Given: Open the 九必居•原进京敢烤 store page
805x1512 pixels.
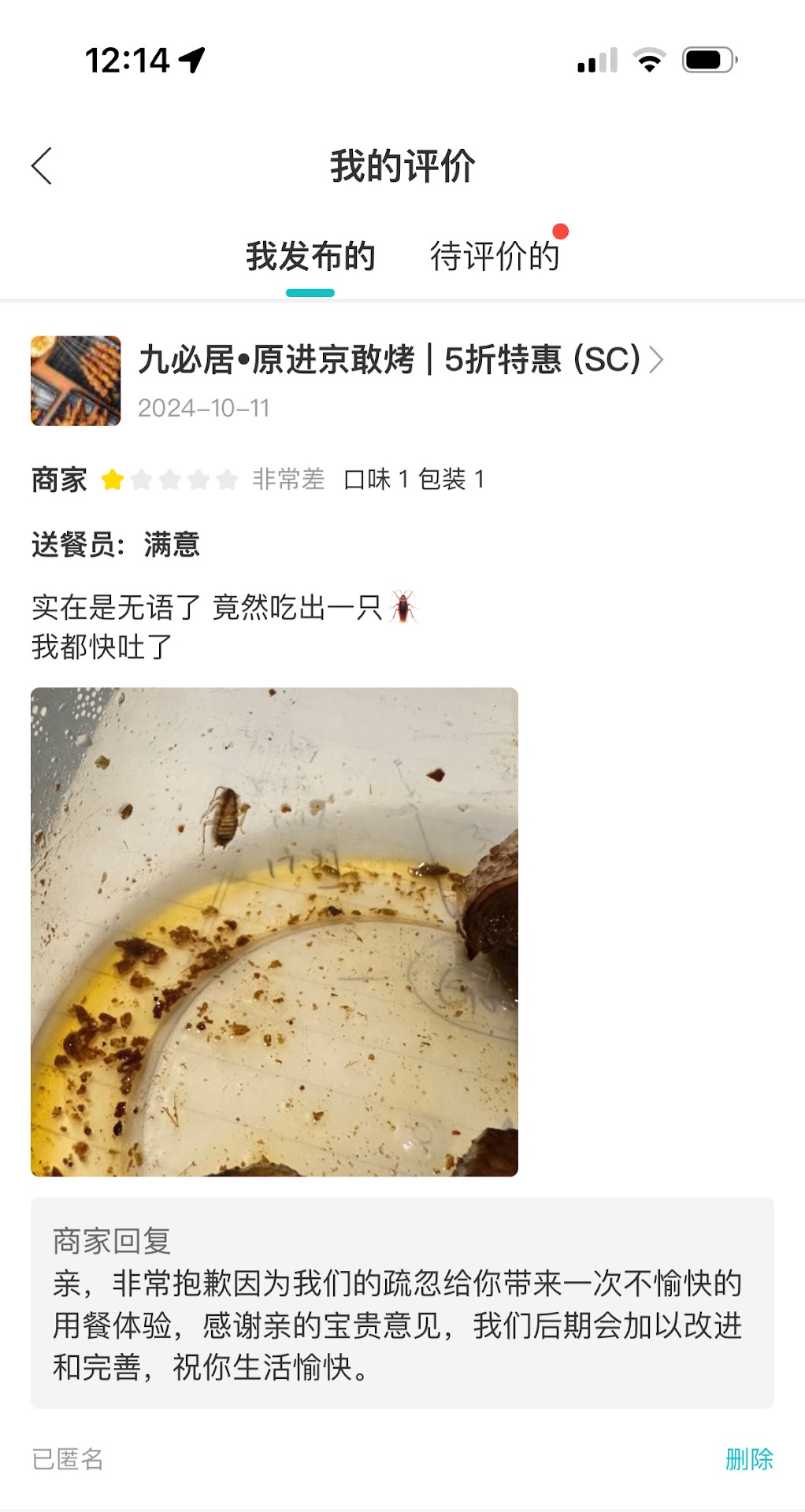Looking at the screenshot, I should pos(400,361).
